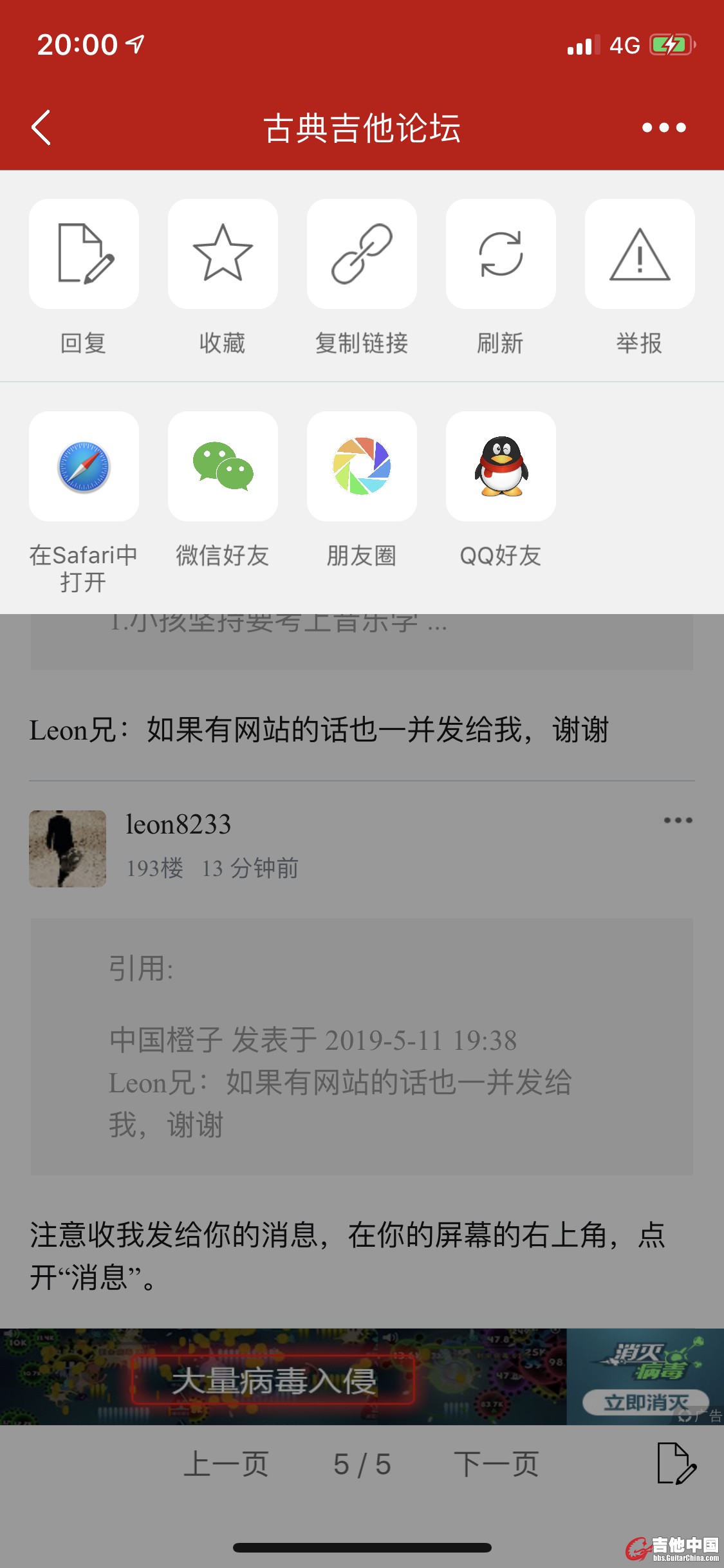Screen dimensions: 724x1568
Task: Open post options for leon8233's reply
Action: pyautogui.click(x=678, y=820)
